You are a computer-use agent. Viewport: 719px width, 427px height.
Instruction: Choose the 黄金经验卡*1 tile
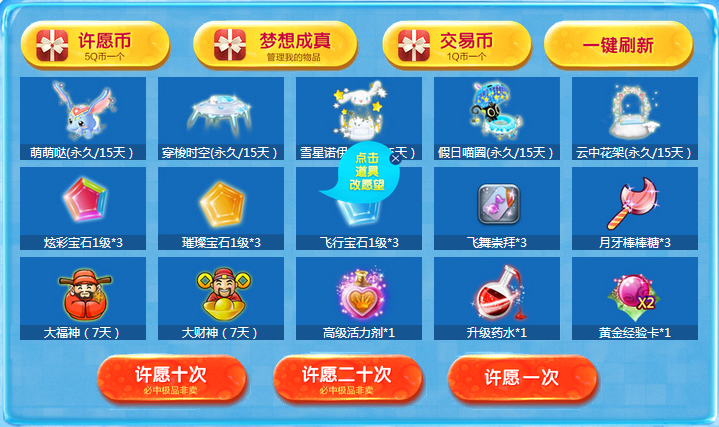634,298
